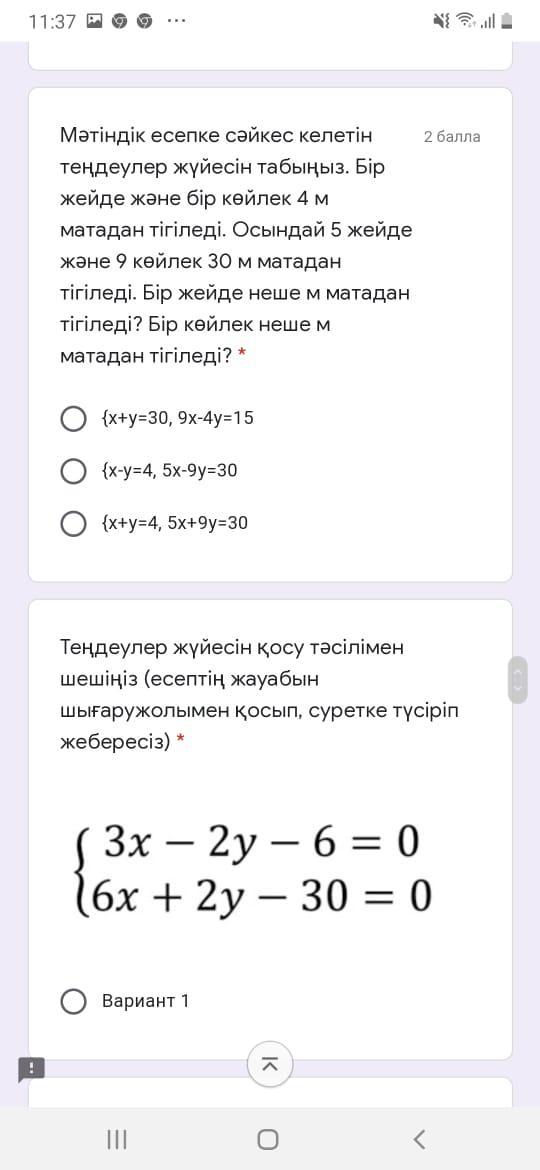This screenshot has width=540, height=1170.
Task: Tap the fast scroll handle
Action: click(518, 679)
